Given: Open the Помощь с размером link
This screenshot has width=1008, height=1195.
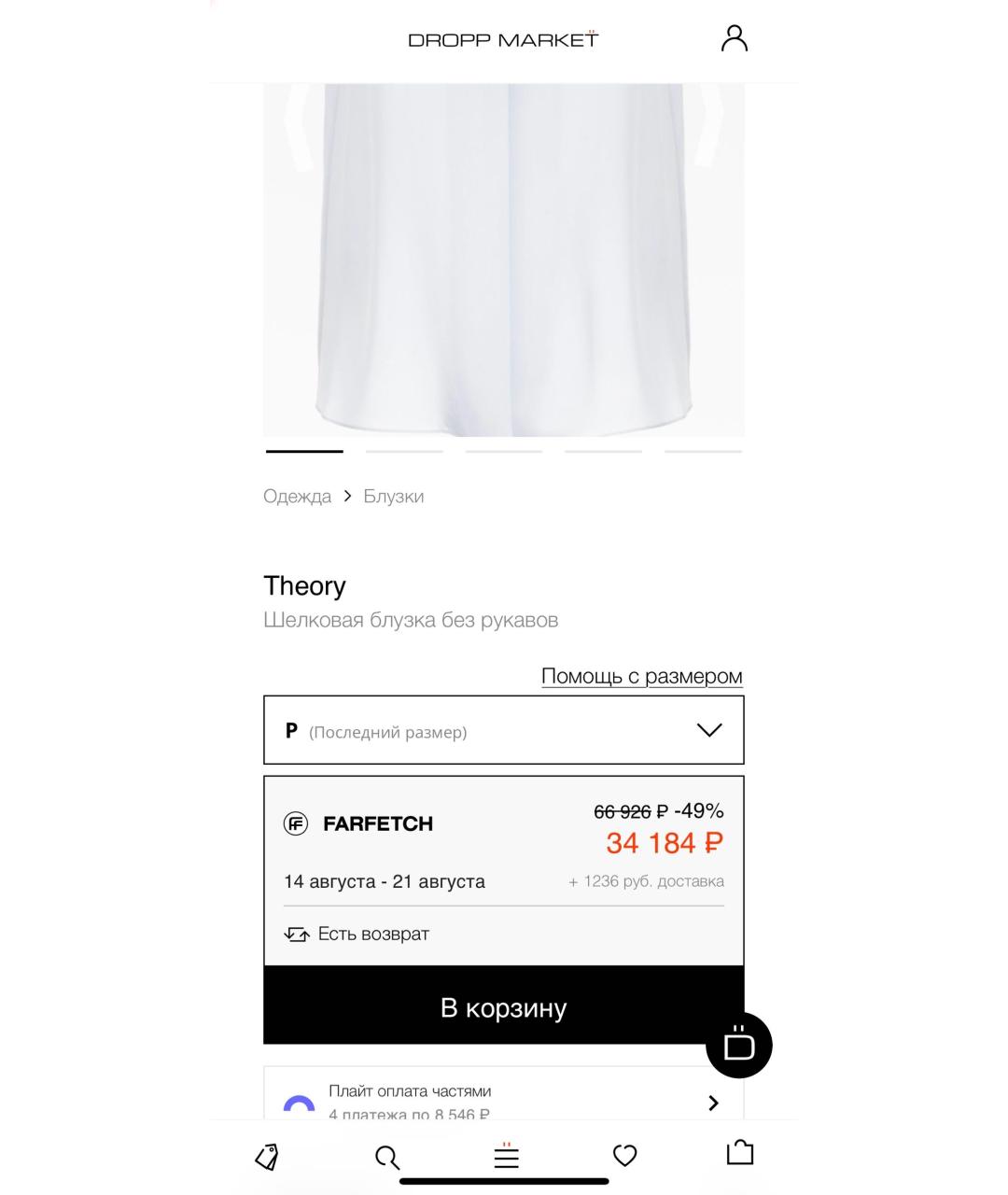Looking at the screenshot, I should tap(641, 676).
